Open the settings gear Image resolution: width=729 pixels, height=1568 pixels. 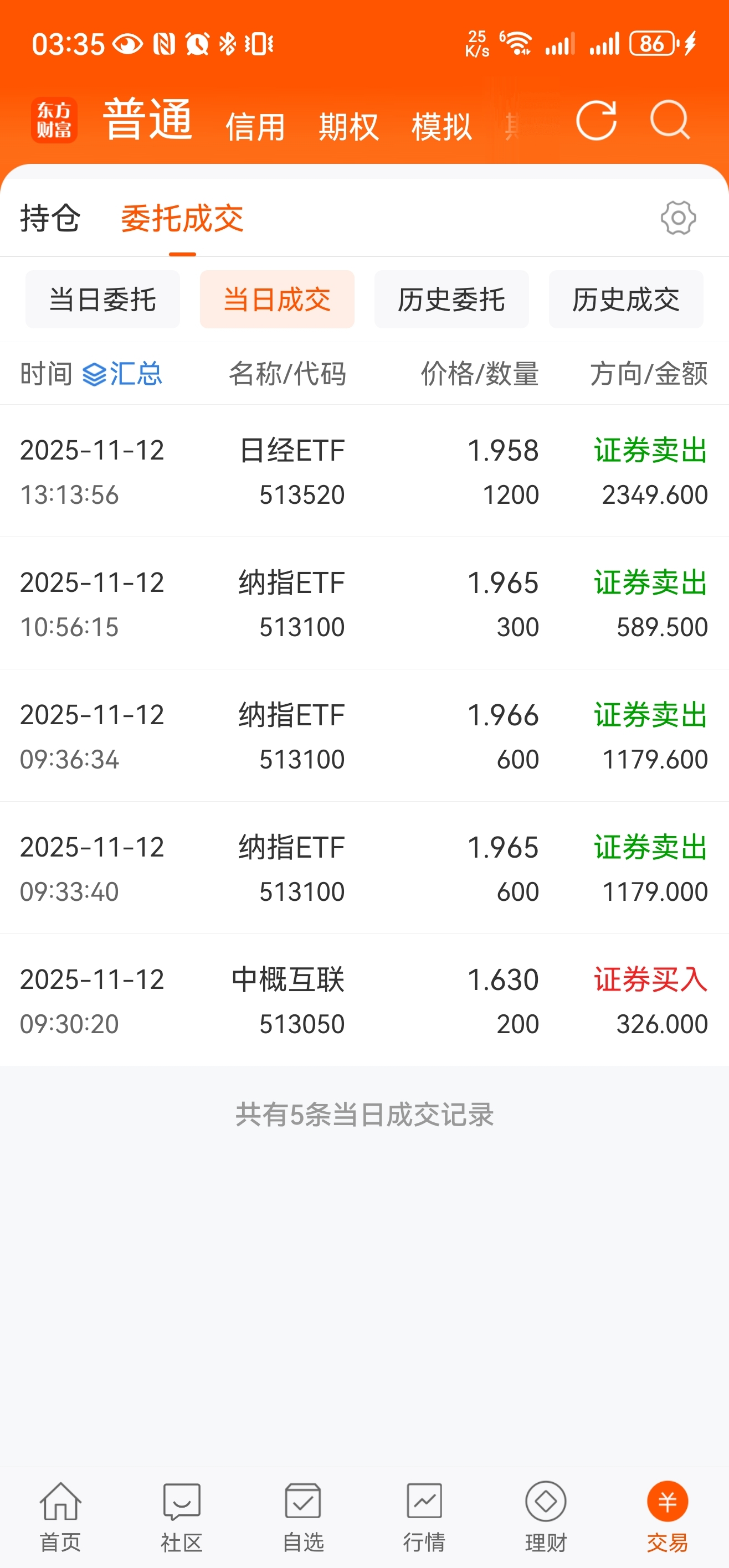678,218
